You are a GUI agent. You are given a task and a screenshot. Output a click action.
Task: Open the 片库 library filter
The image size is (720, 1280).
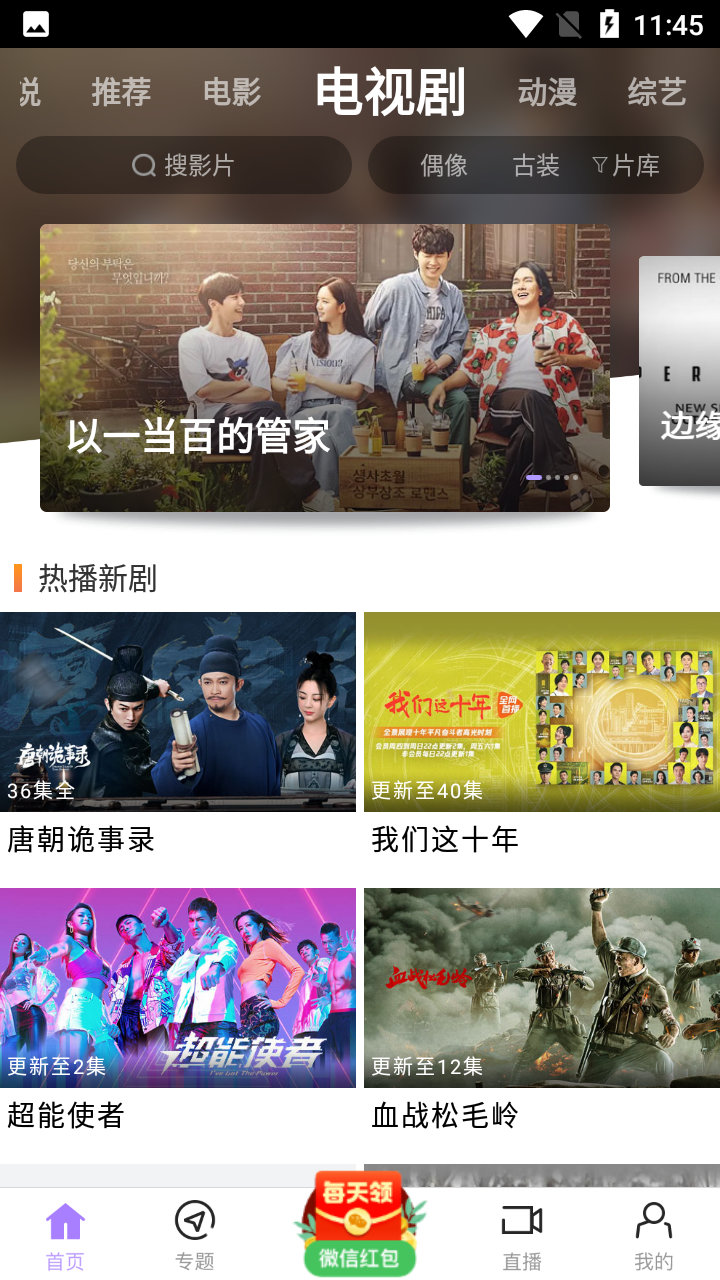coord(626,165)
